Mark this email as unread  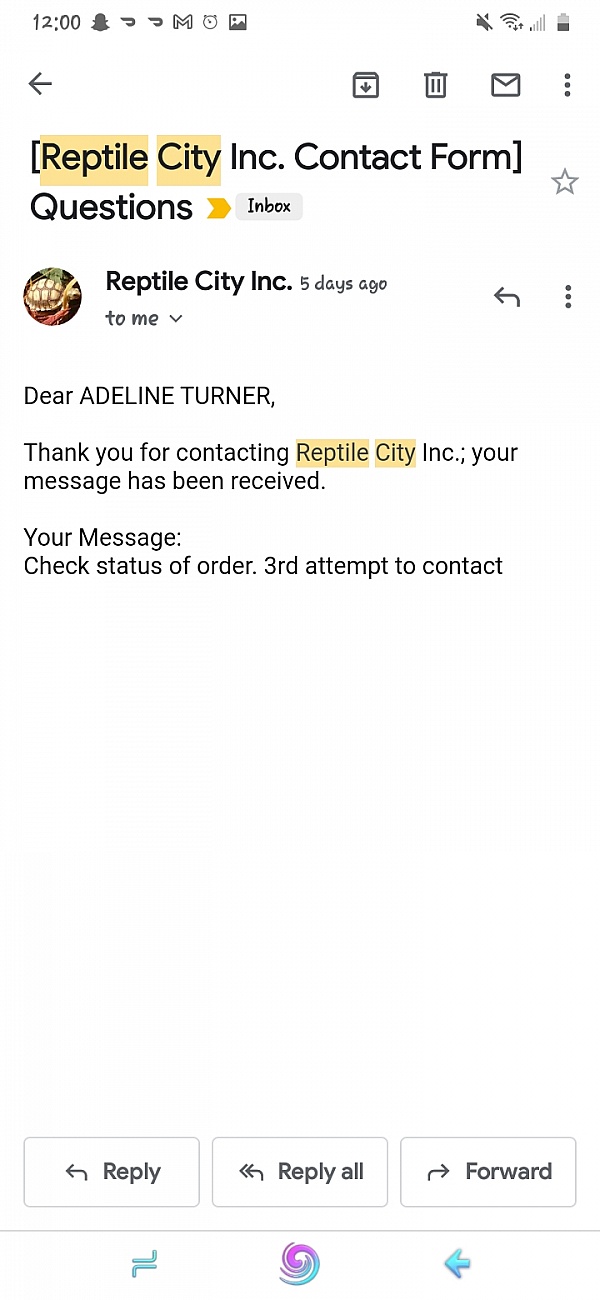[506, 85]
